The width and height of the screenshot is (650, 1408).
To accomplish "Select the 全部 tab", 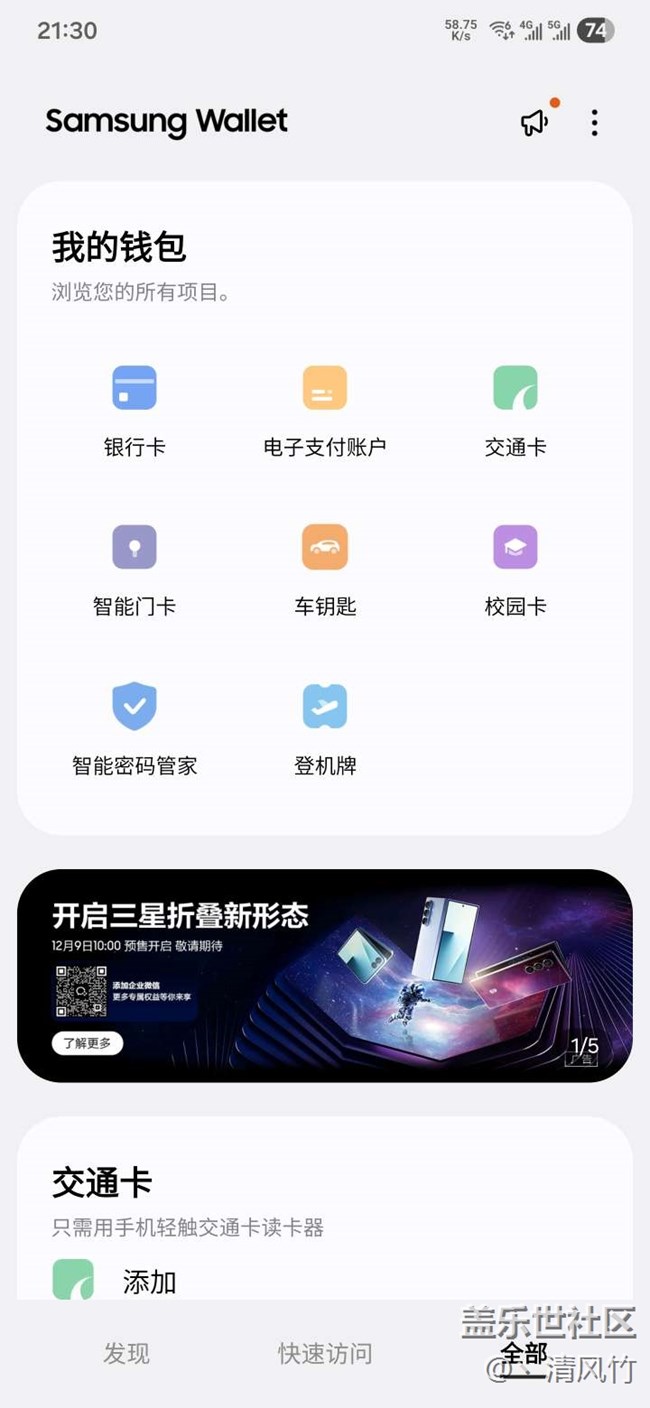I will [x=523, y=1354].
